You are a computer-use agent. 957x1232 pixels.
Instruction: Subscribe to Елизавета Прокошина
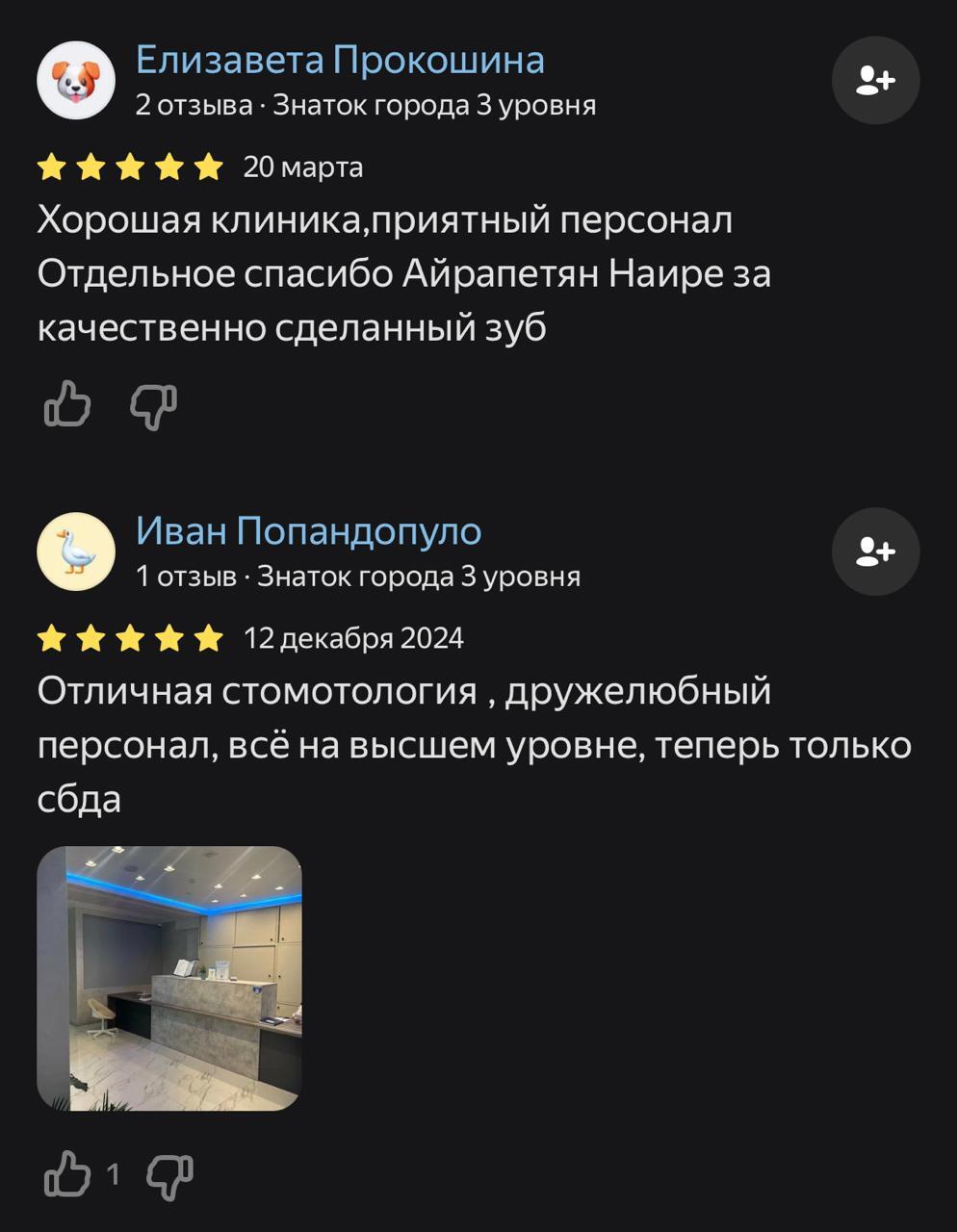(x=875, y=81)
